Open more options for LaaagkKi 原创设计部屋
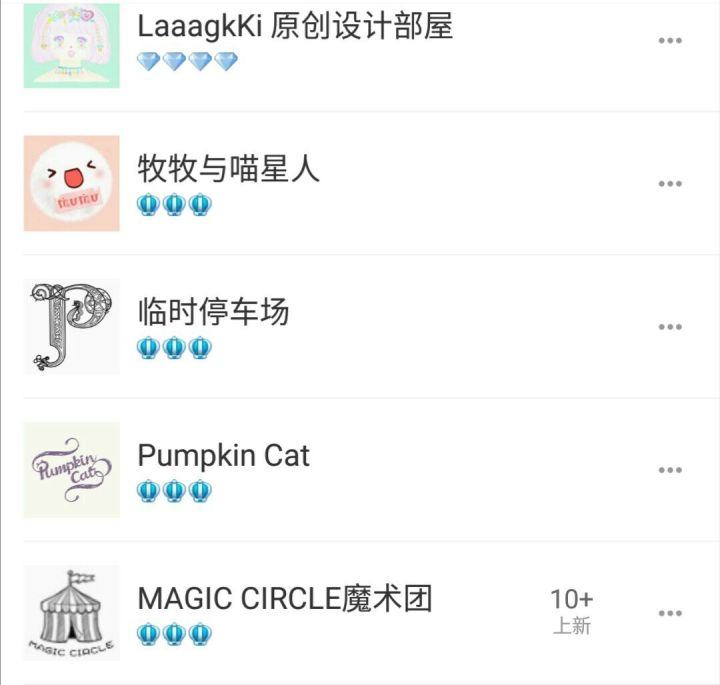Screen dimensions: 720x685 tap(669, 41)
